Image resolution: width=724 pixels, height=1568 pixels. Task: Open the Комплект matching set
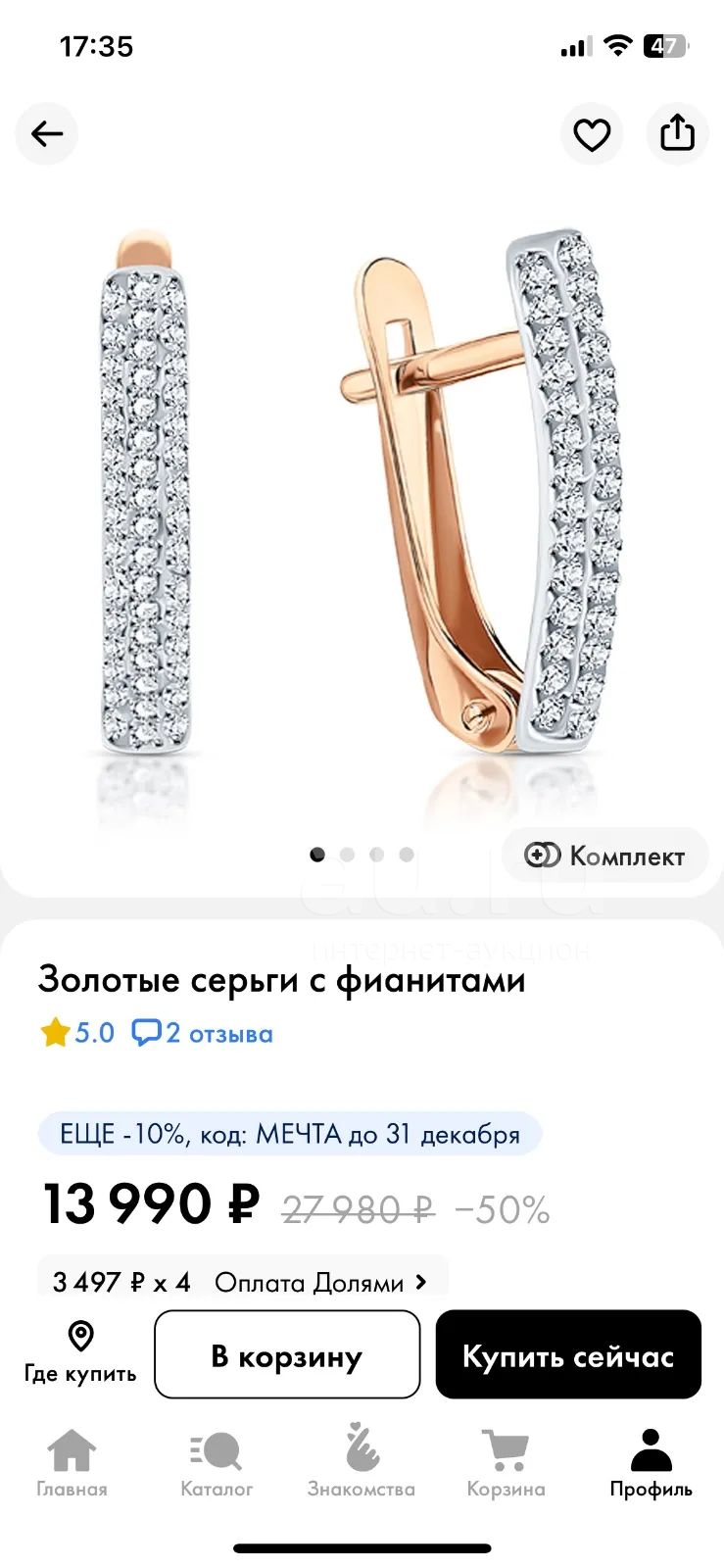[x=604, y=856]
